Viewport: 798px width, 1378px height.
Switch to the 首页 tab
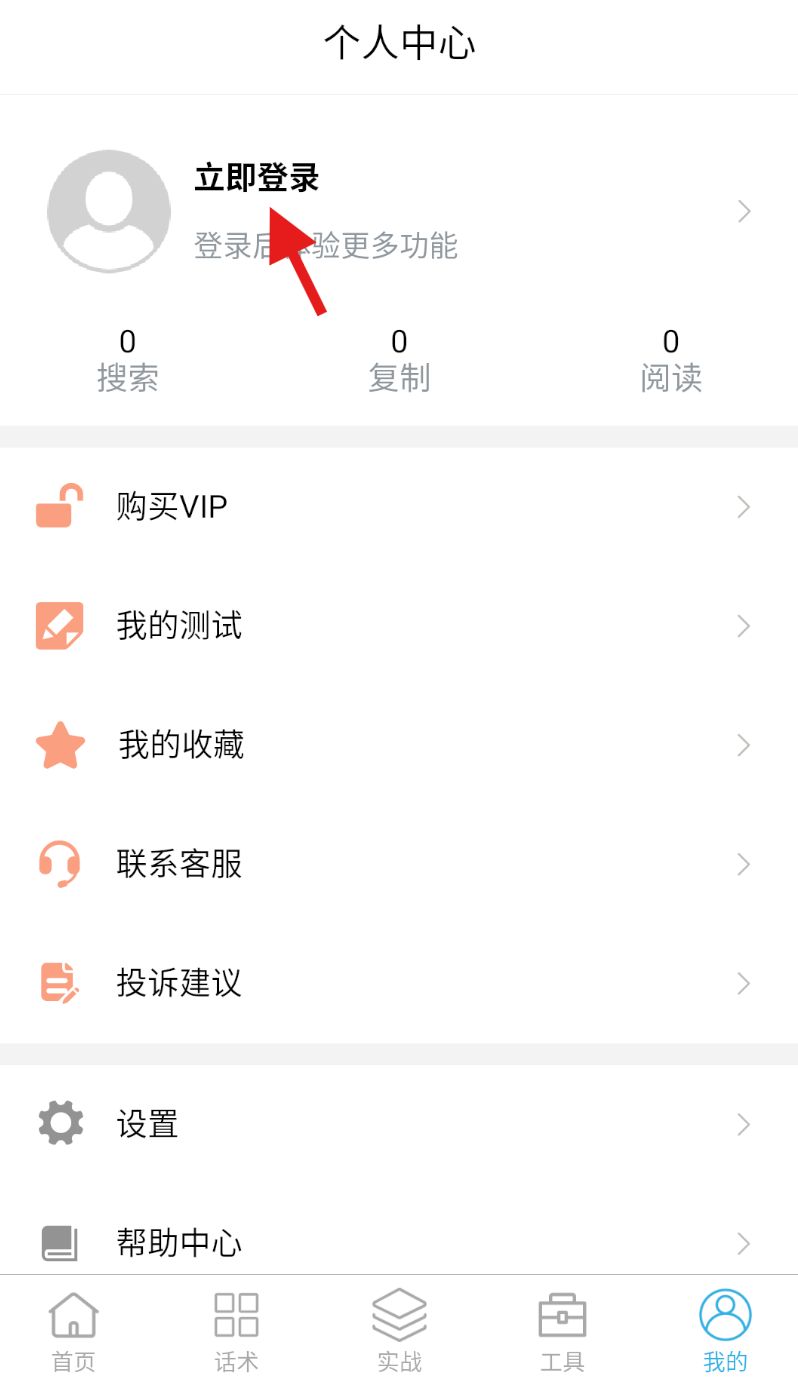coord(74,1330)
